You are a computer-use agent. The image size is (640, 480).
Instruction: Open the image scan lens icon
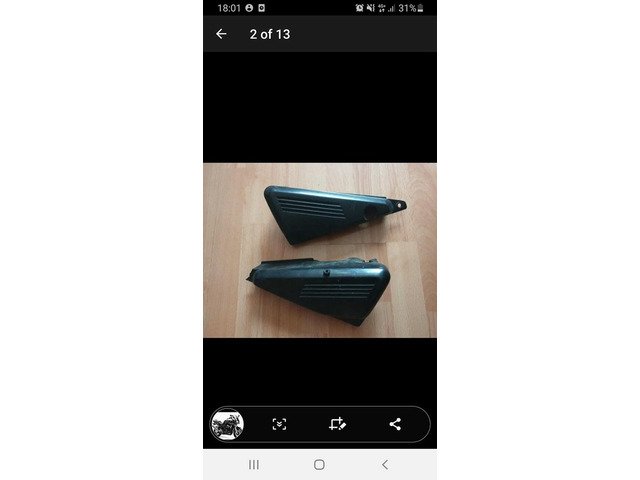tap(279, 424)
